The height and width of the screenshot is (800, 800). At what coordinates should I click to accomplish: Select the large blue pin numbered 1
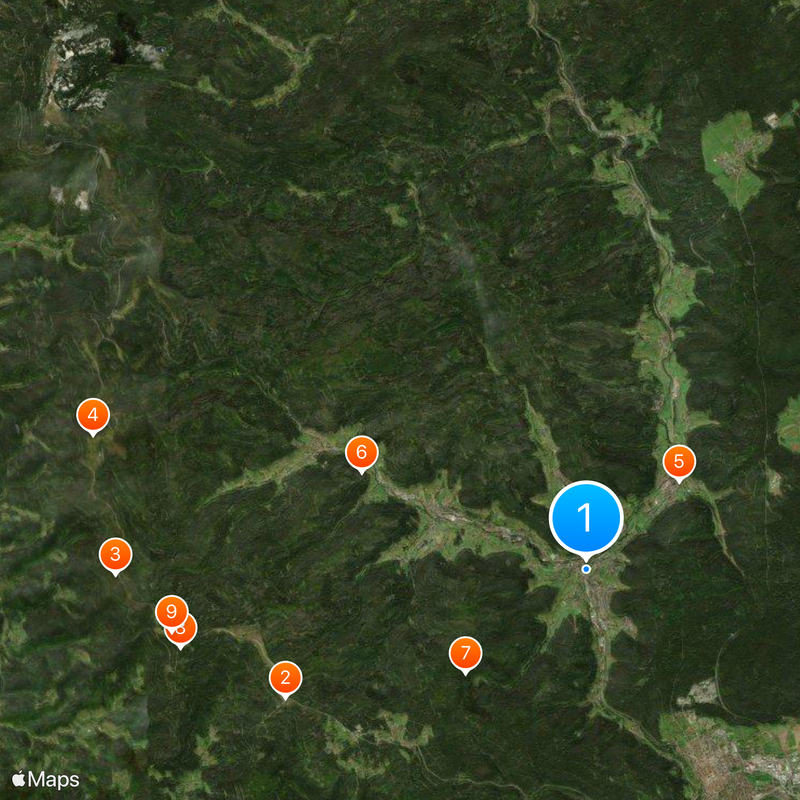click(x=586, y=518)
